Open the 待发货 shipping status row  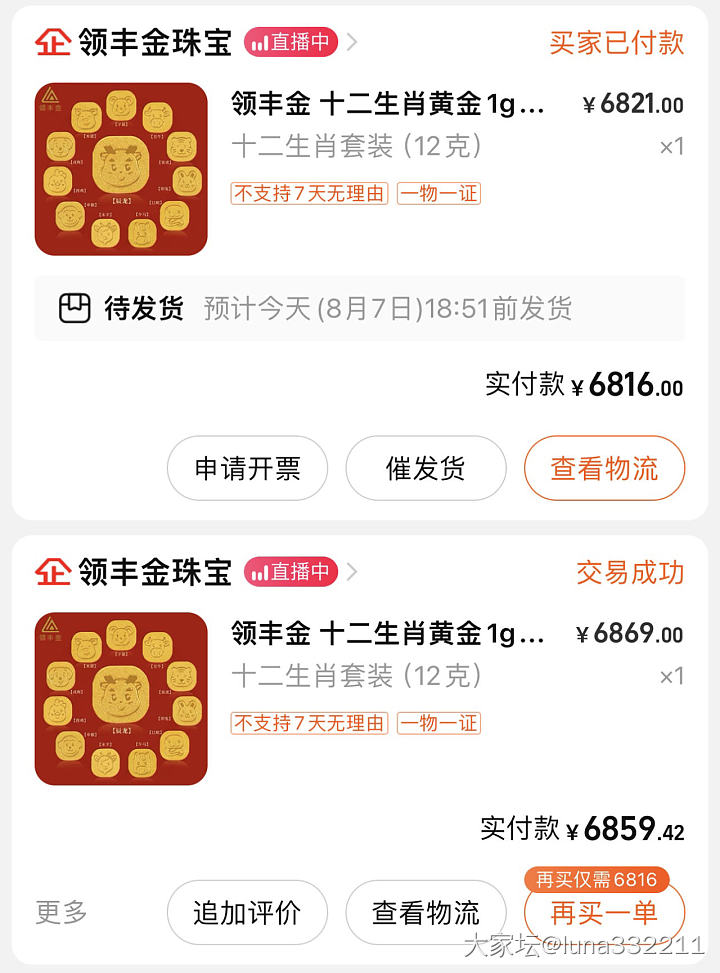click(x=359, y=308)
